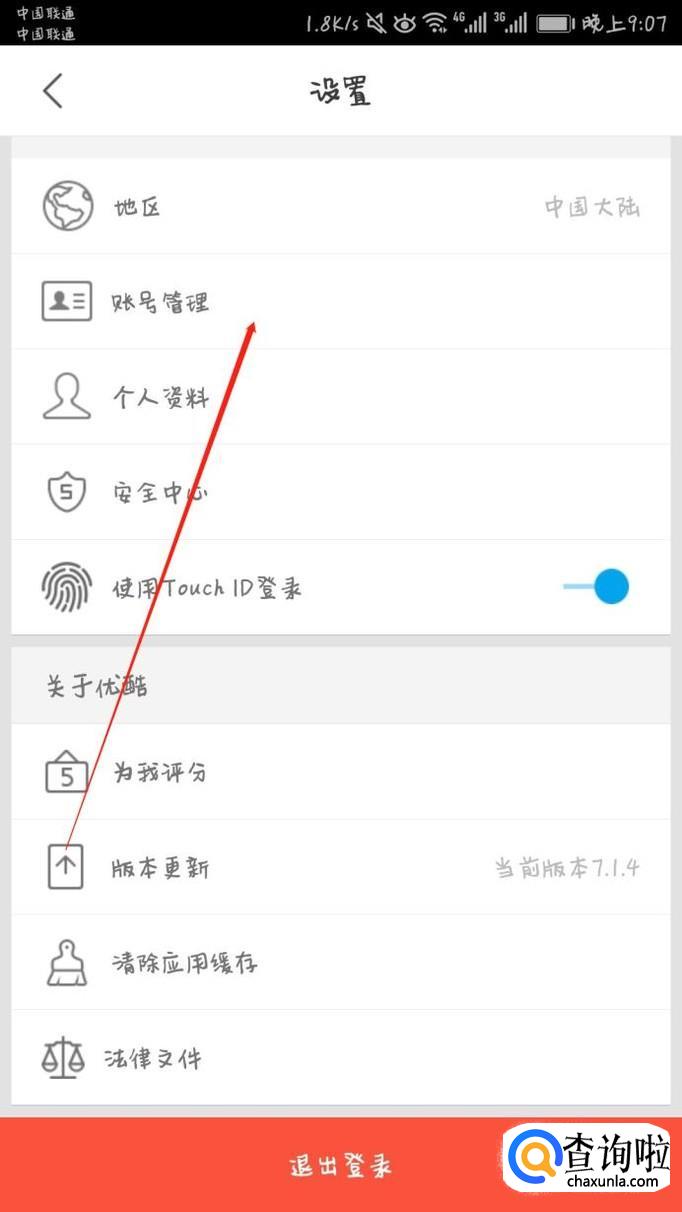Open the 地区 region setting
Image resolution: width=682 pixels, height=1212 pixels.
(x=340, y=207)
